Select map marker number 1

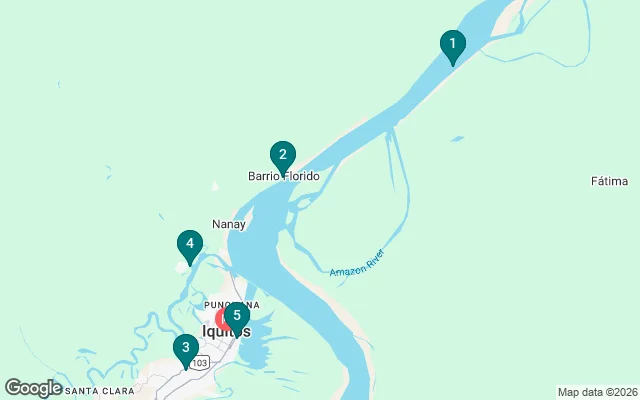(452, 45)
